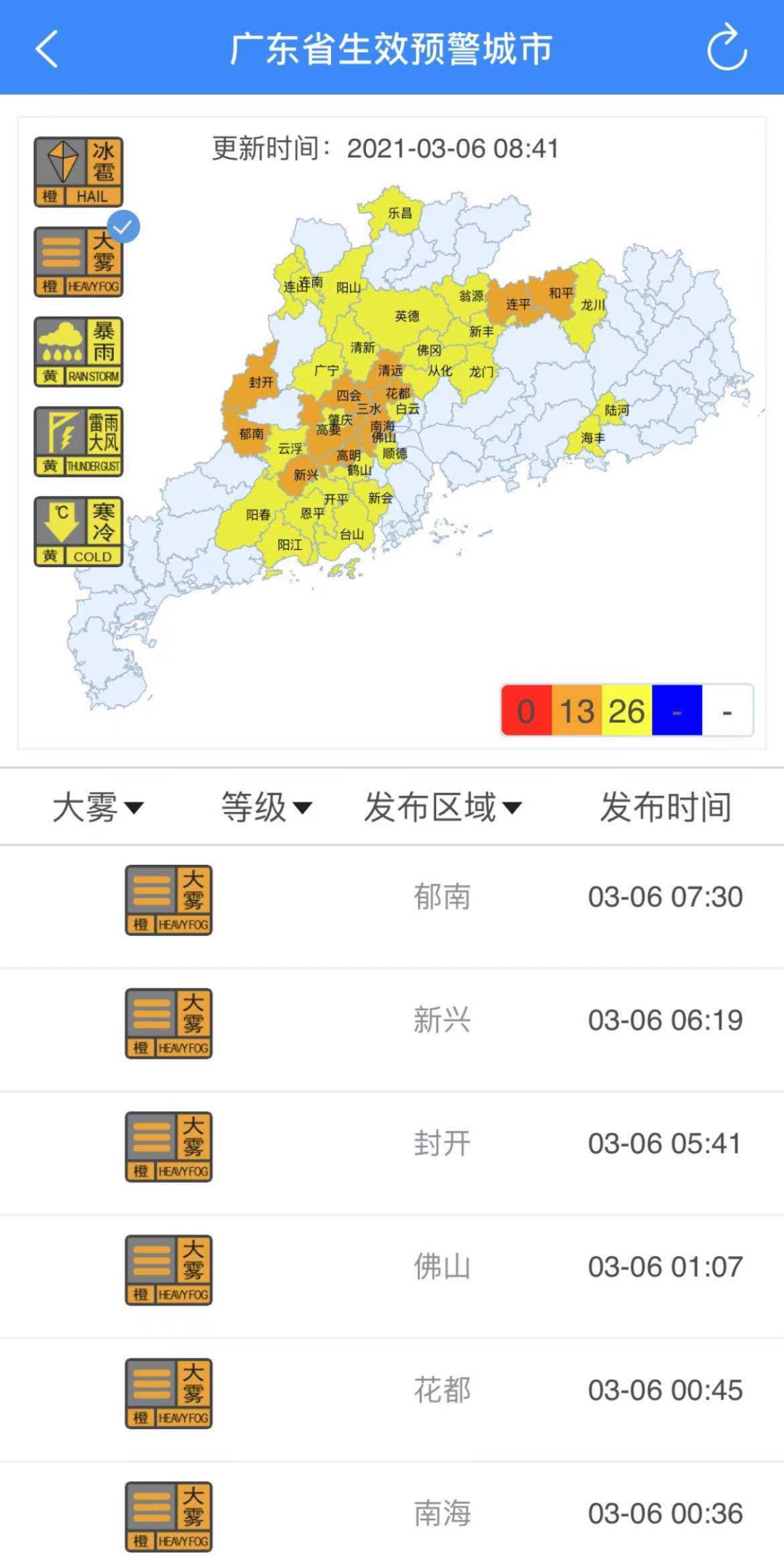784x1562 pixels.
Task: Open the 郁南 heavy fog warning row
Action: (392, 906)
